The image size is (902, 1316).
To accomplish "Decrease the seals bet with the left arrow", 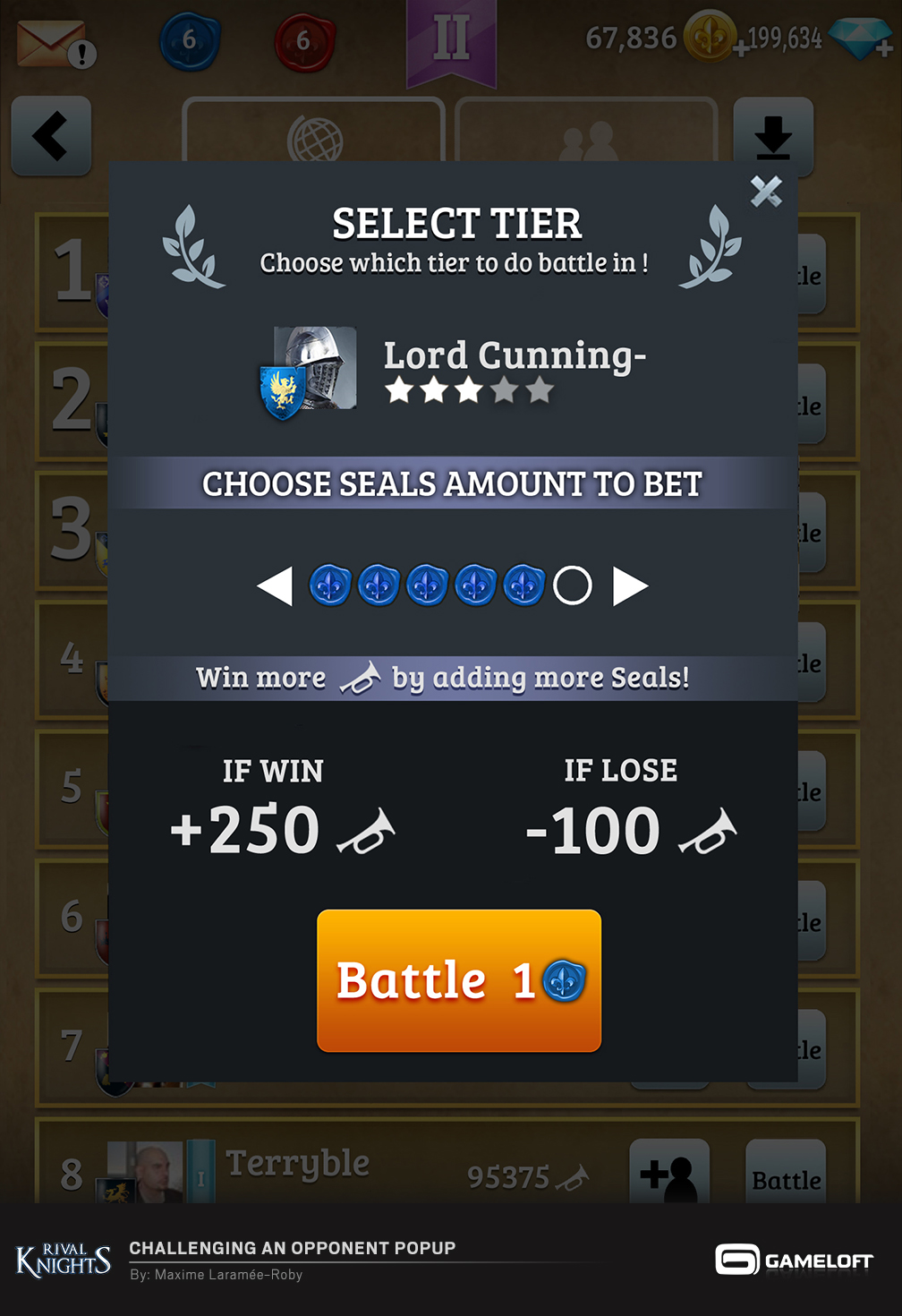I will point(275,586).
